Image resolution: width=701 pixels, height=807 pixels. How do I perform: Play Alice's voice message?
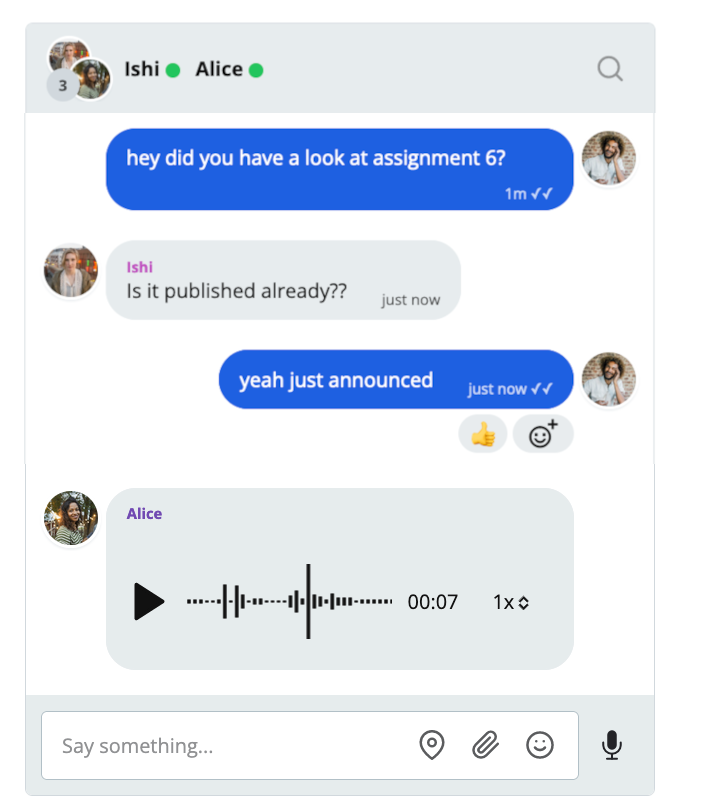pyautogui.click(x=148, y=601)
